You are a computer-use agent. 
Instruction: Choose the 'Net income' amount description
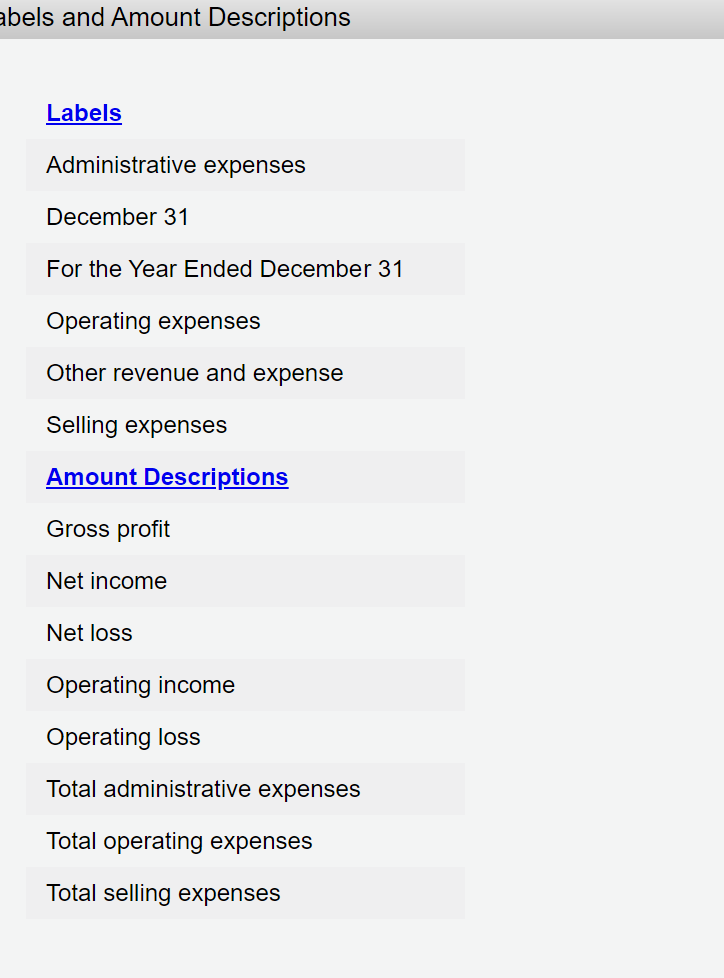pos(106,581)
